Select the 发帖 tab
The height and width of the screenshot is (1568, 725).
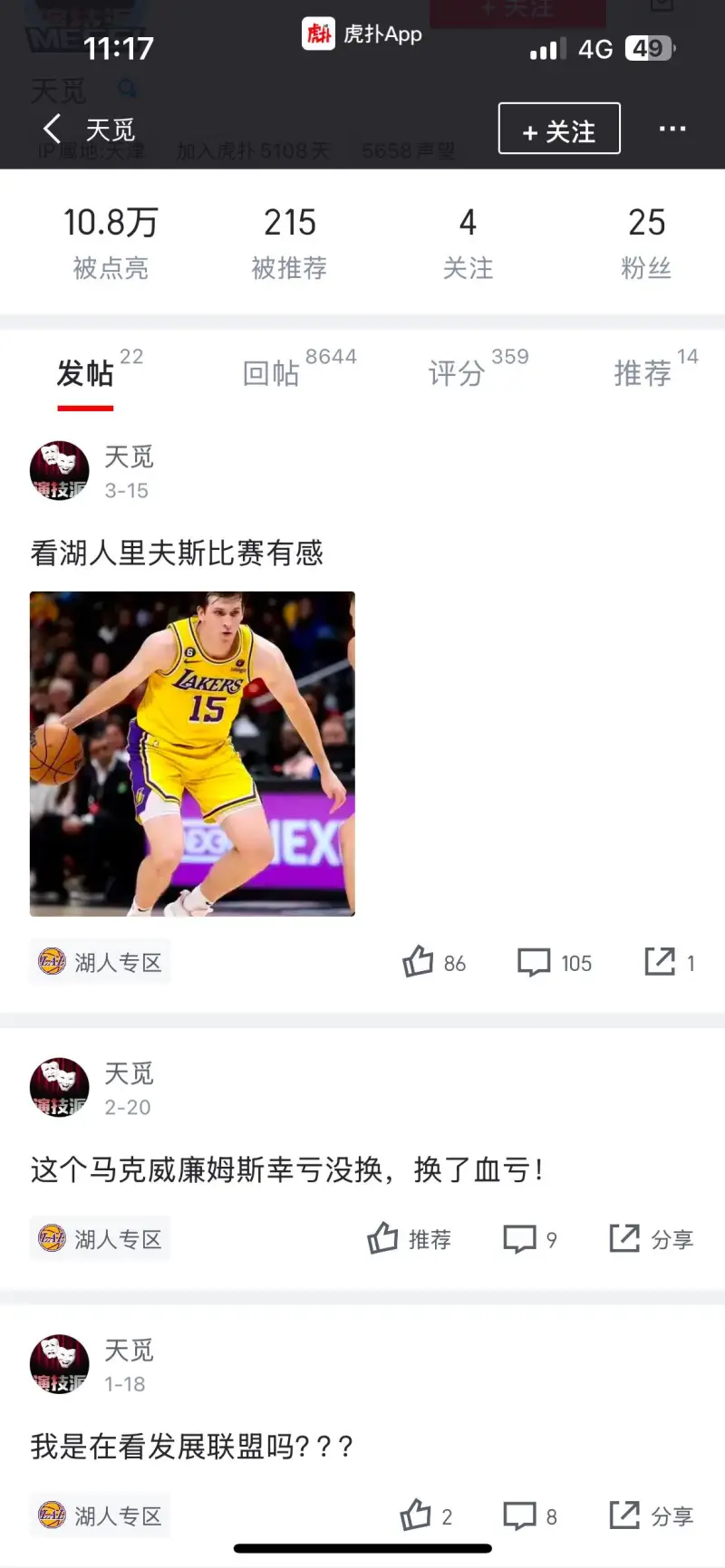(86, 372)
